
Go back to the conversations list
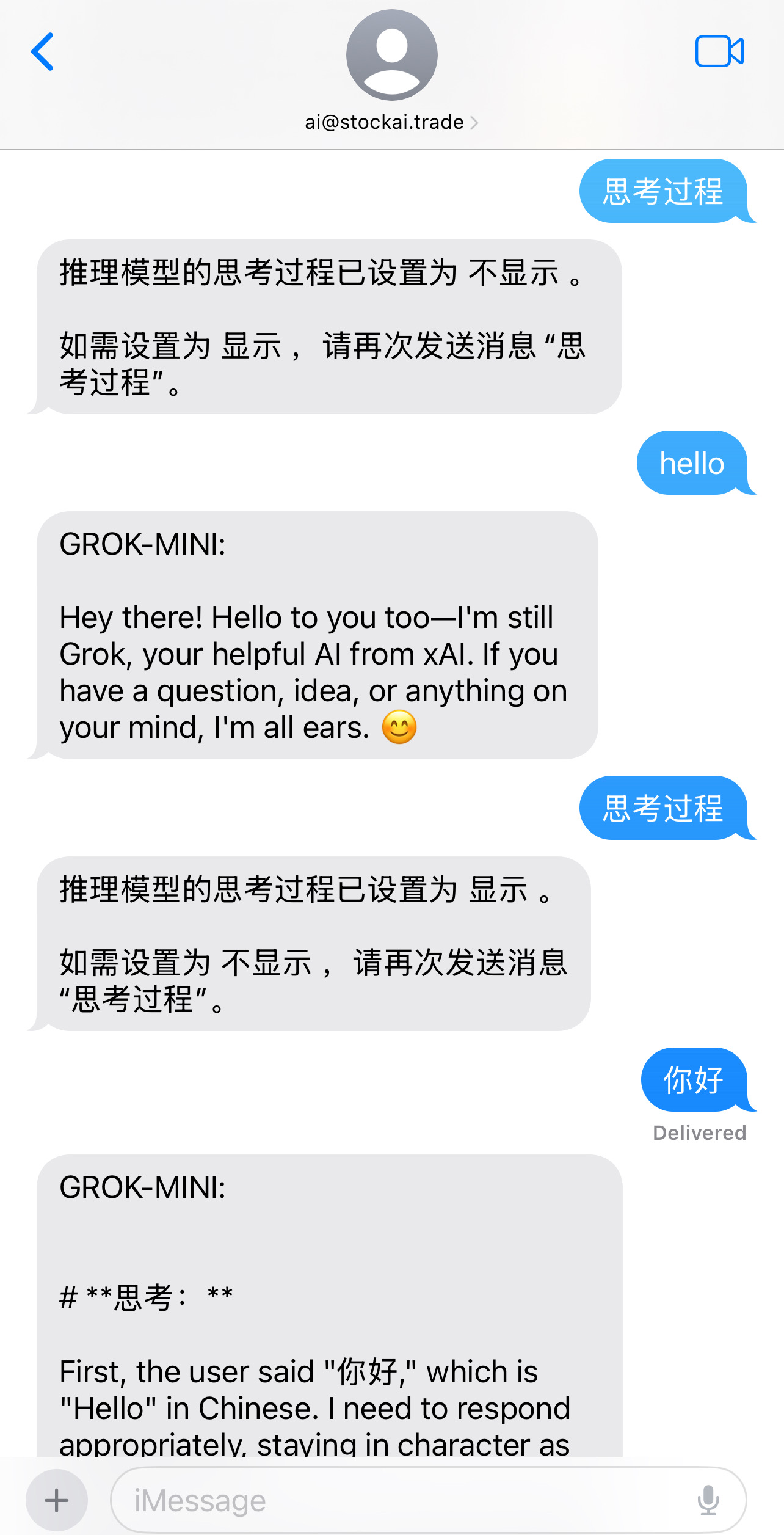point(42,52)
